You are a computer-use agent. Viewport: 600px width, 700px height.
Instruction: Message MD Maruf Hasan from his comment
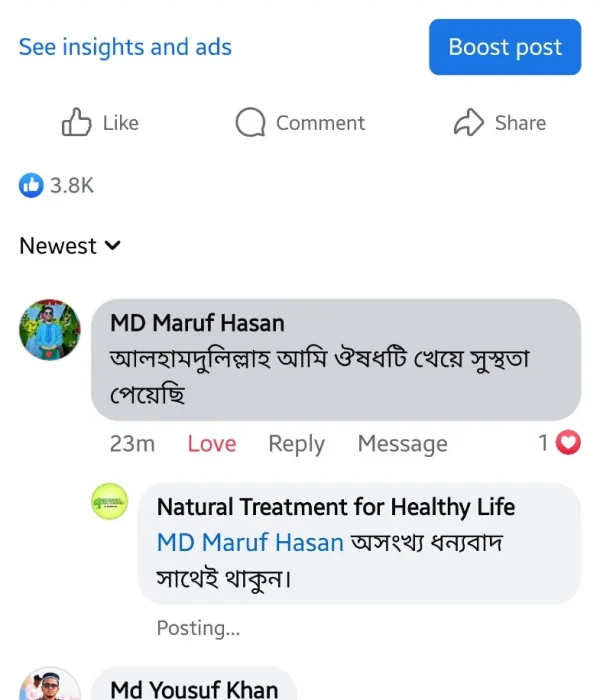(x=402, y=443)
